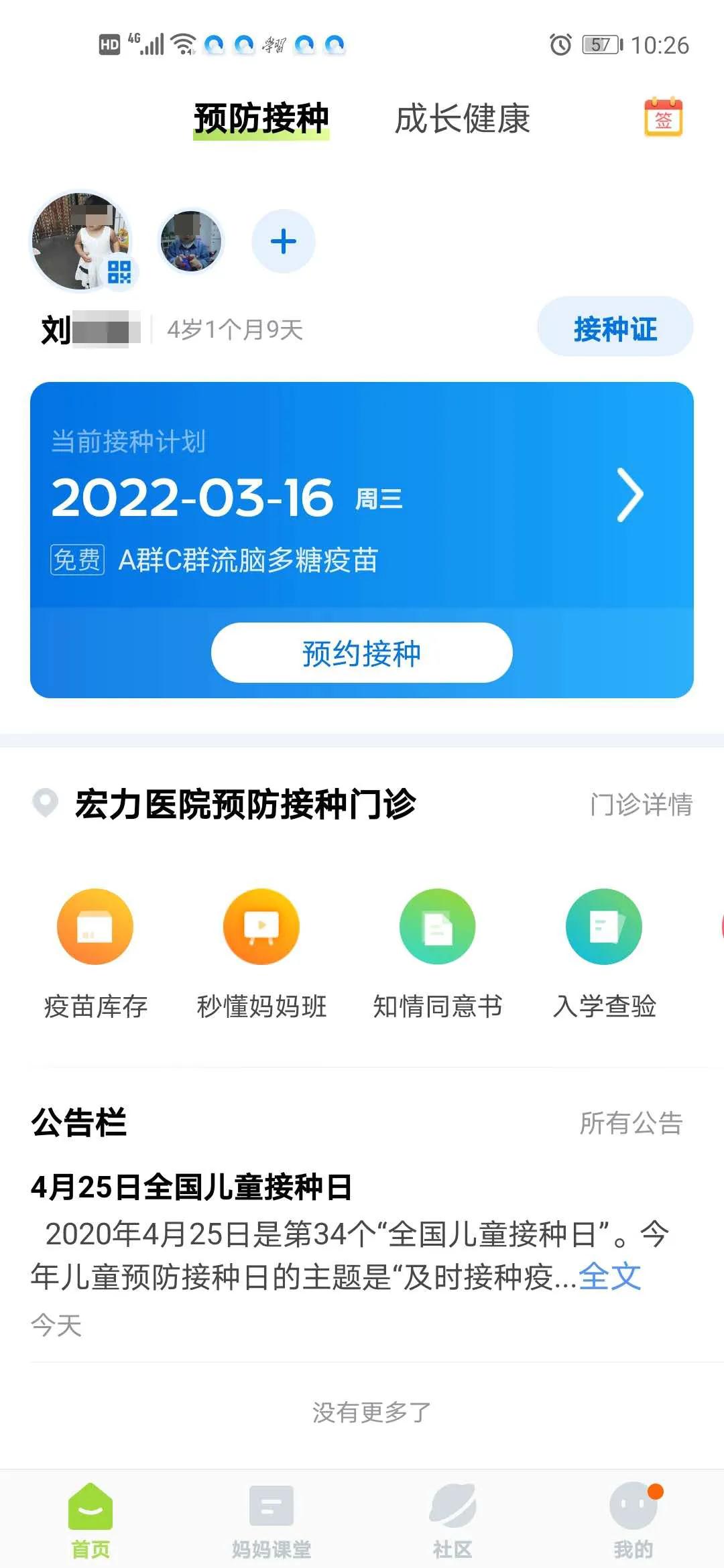Image resolution: width=724 pixels, height=1568 pixels.
Task: Expand vaccination plan with right chevron
Action: (629, 495)
